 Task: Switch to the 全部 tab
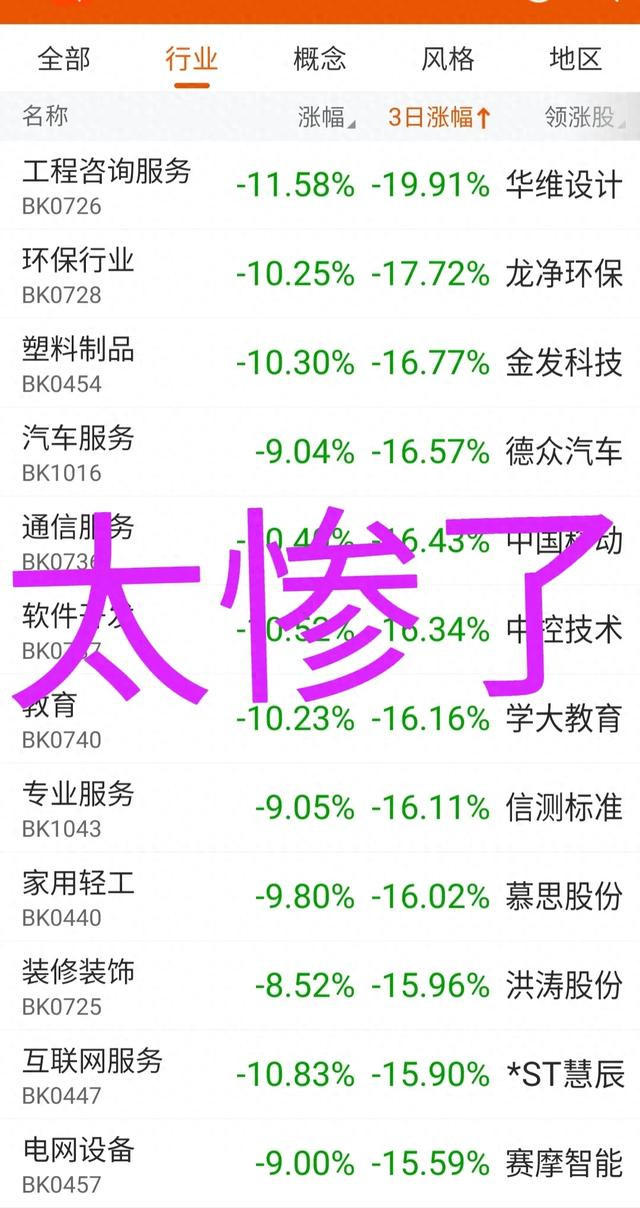[x=64, y=58]
